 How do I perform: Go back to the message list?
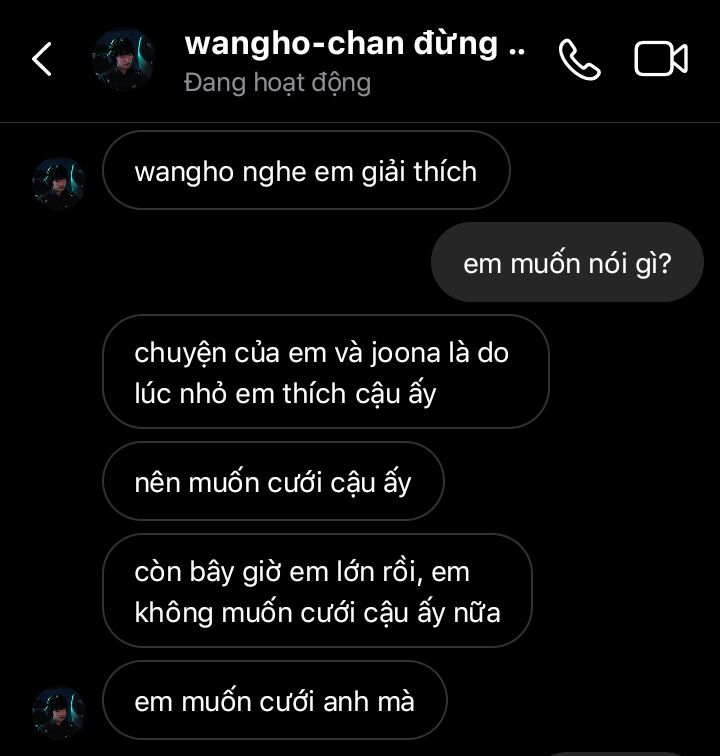point(42,59)
